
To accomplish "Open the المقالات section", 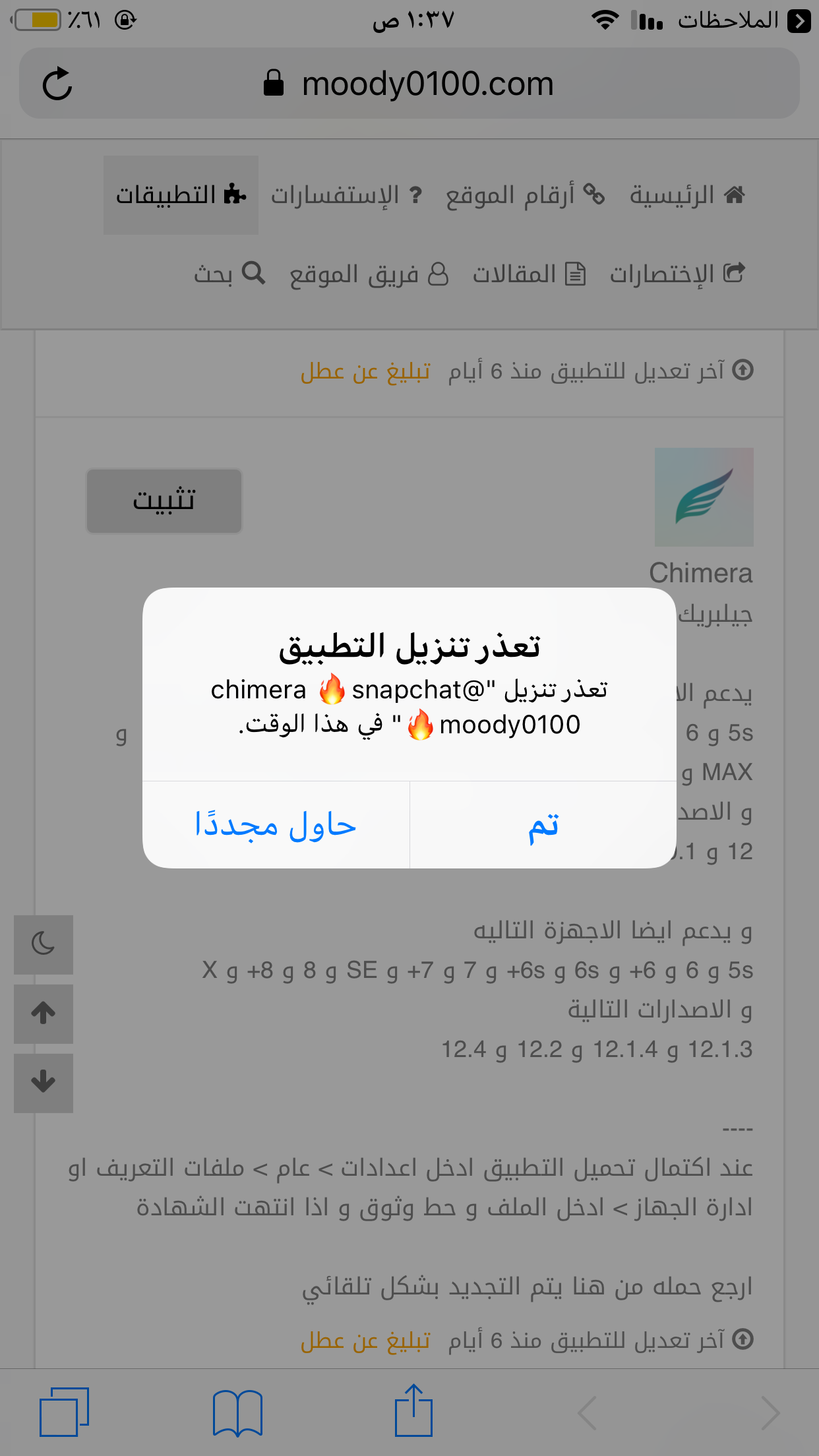I will (529, 274).
